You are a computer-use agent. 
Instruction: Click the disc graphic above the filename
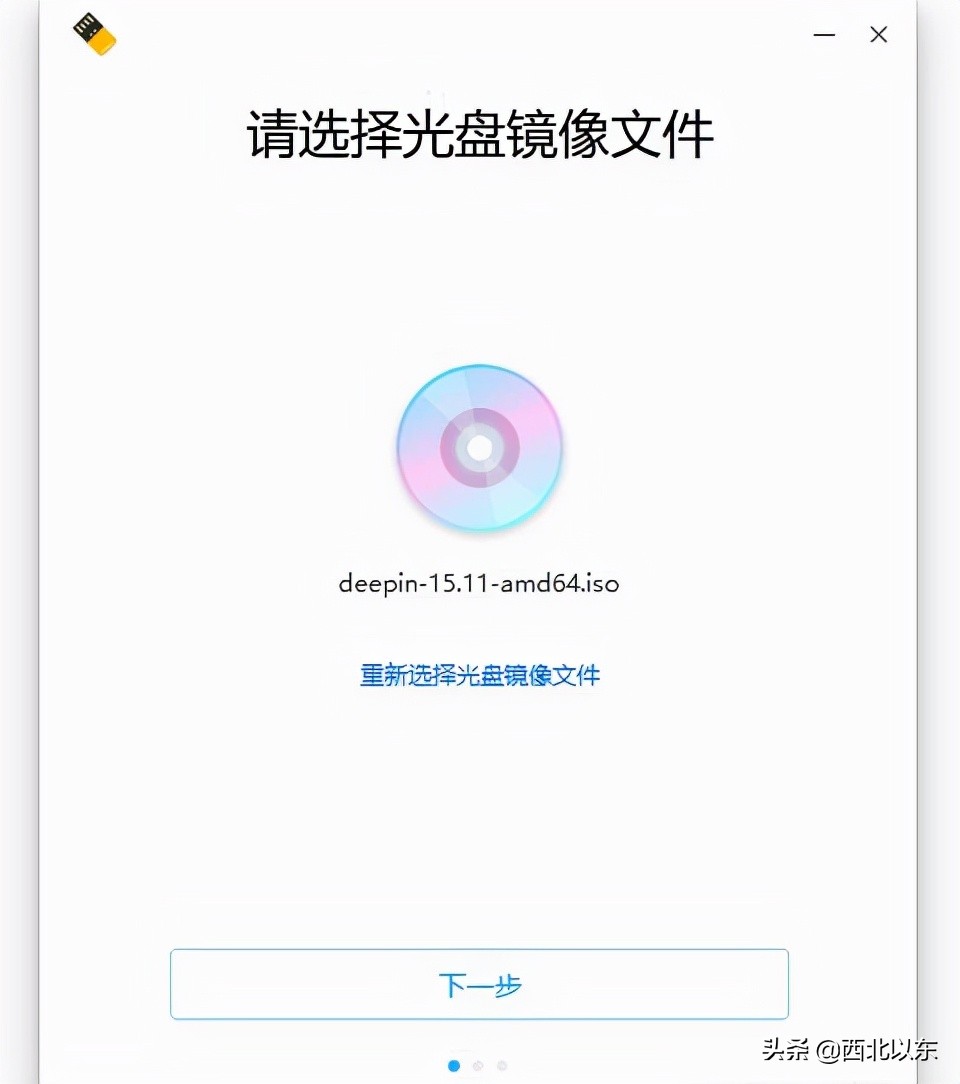coord(480,446)
